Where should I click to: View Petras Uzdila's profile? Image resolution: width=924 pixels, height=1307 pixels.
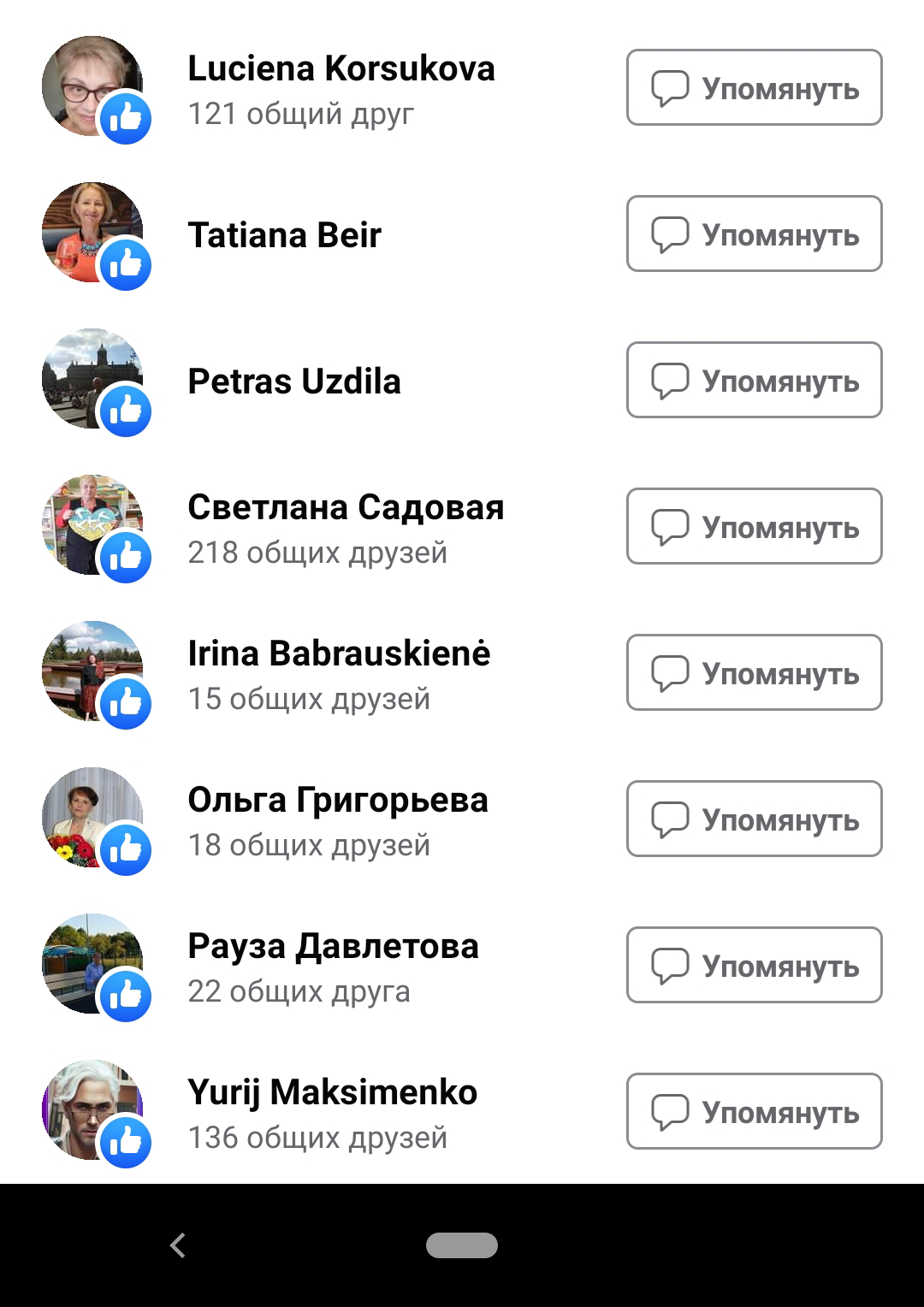point(293,381)
